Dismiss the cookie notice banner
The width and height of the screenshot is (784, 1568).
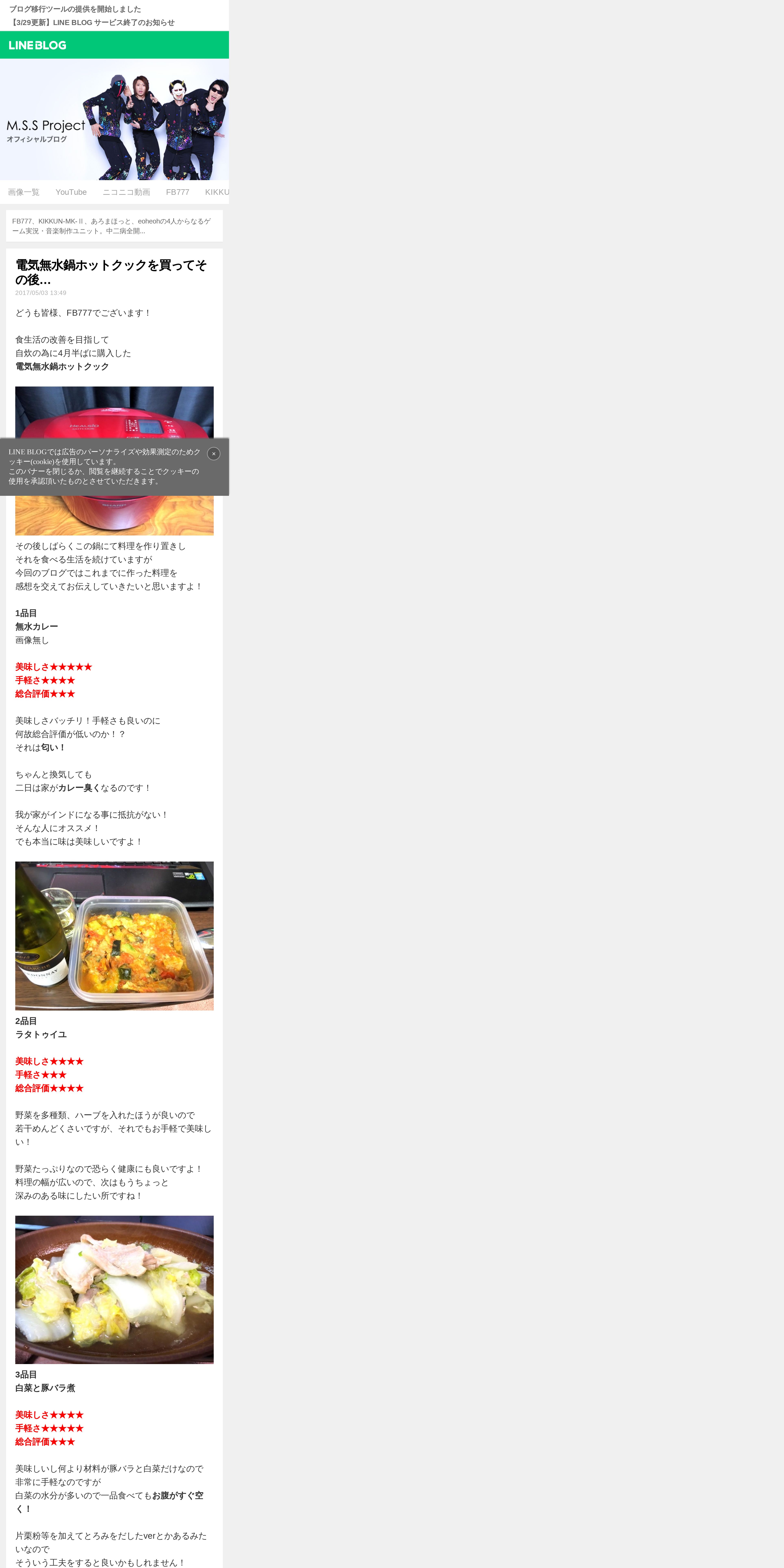tap(214, 453)
